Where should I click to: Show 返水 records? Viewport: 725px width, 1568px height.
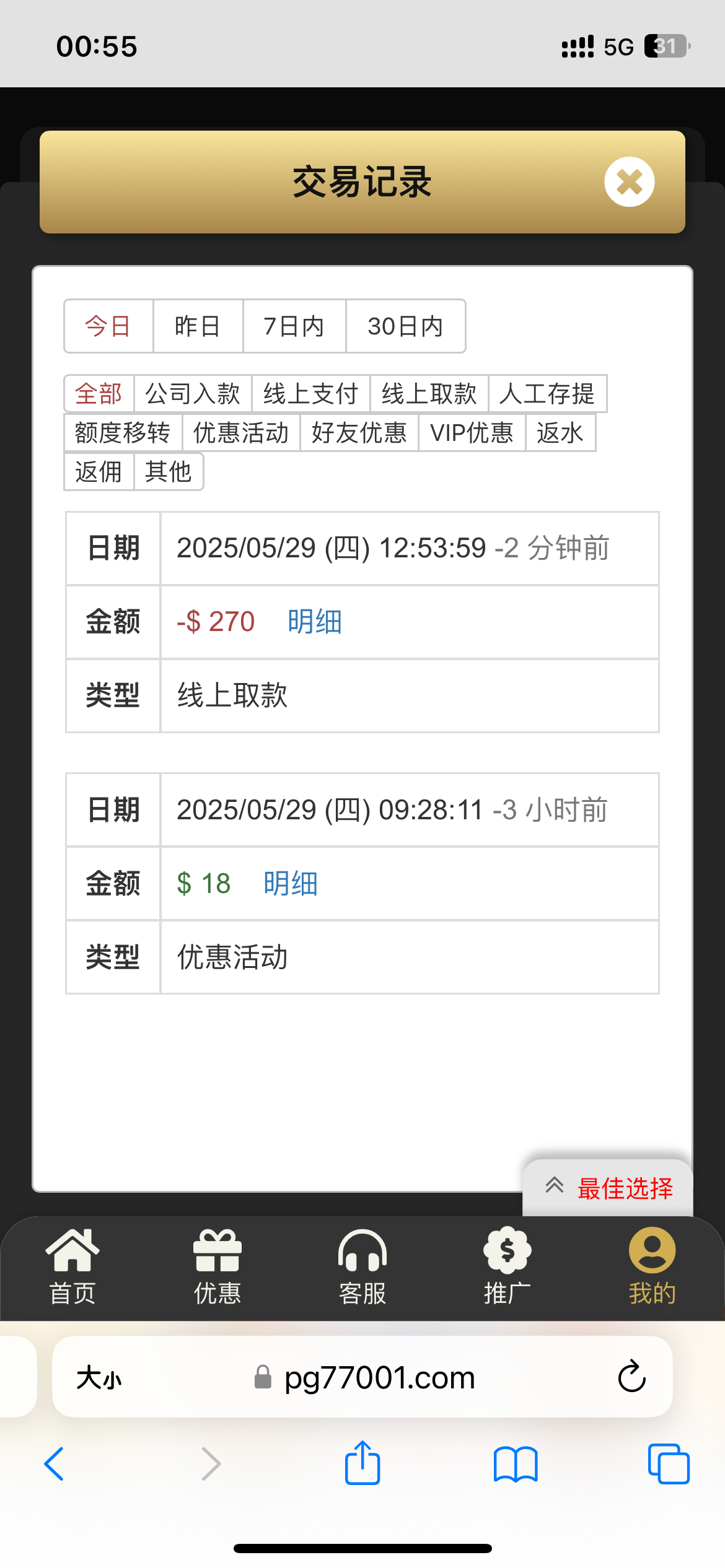point(560,433)
